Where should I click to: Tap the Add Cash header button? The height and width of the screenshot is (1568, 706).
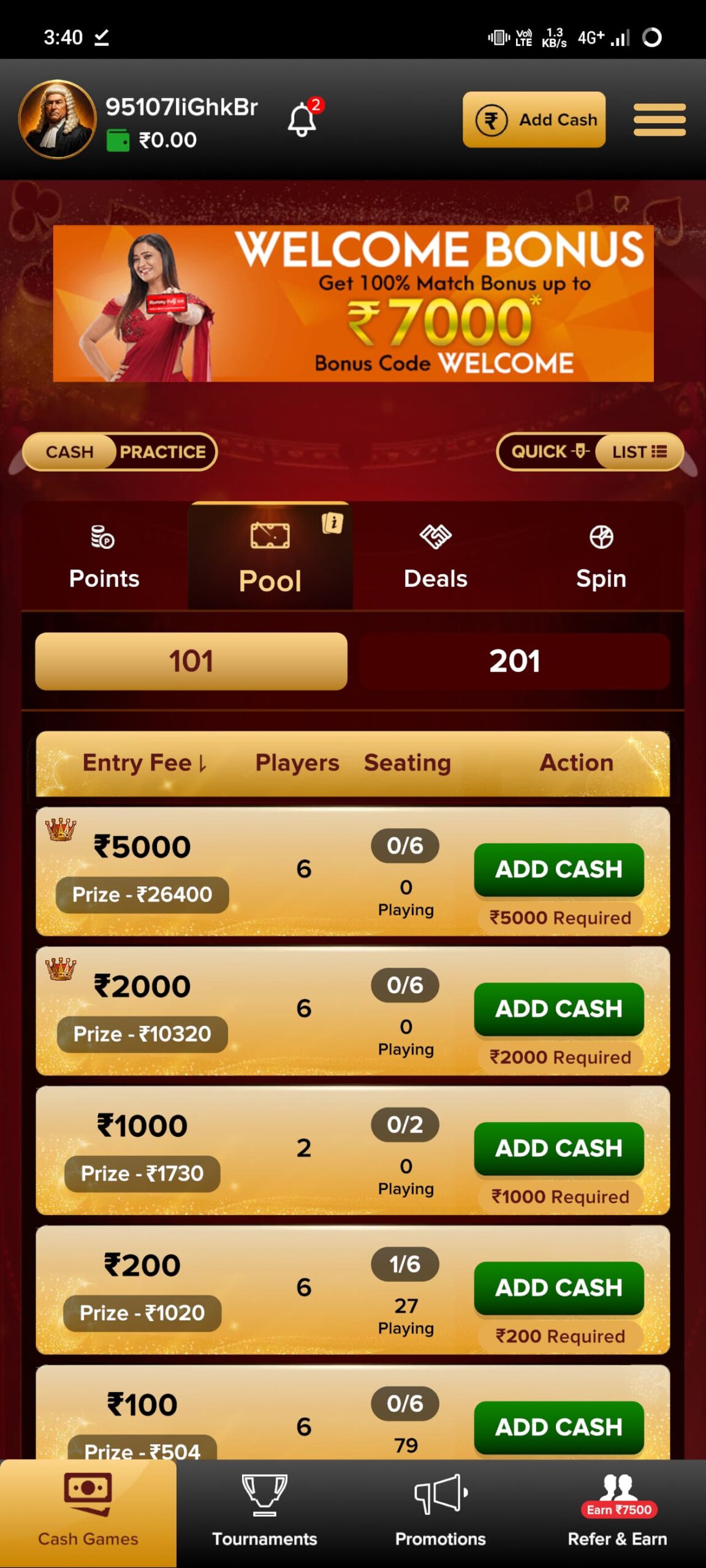click(x=534, y=119)
